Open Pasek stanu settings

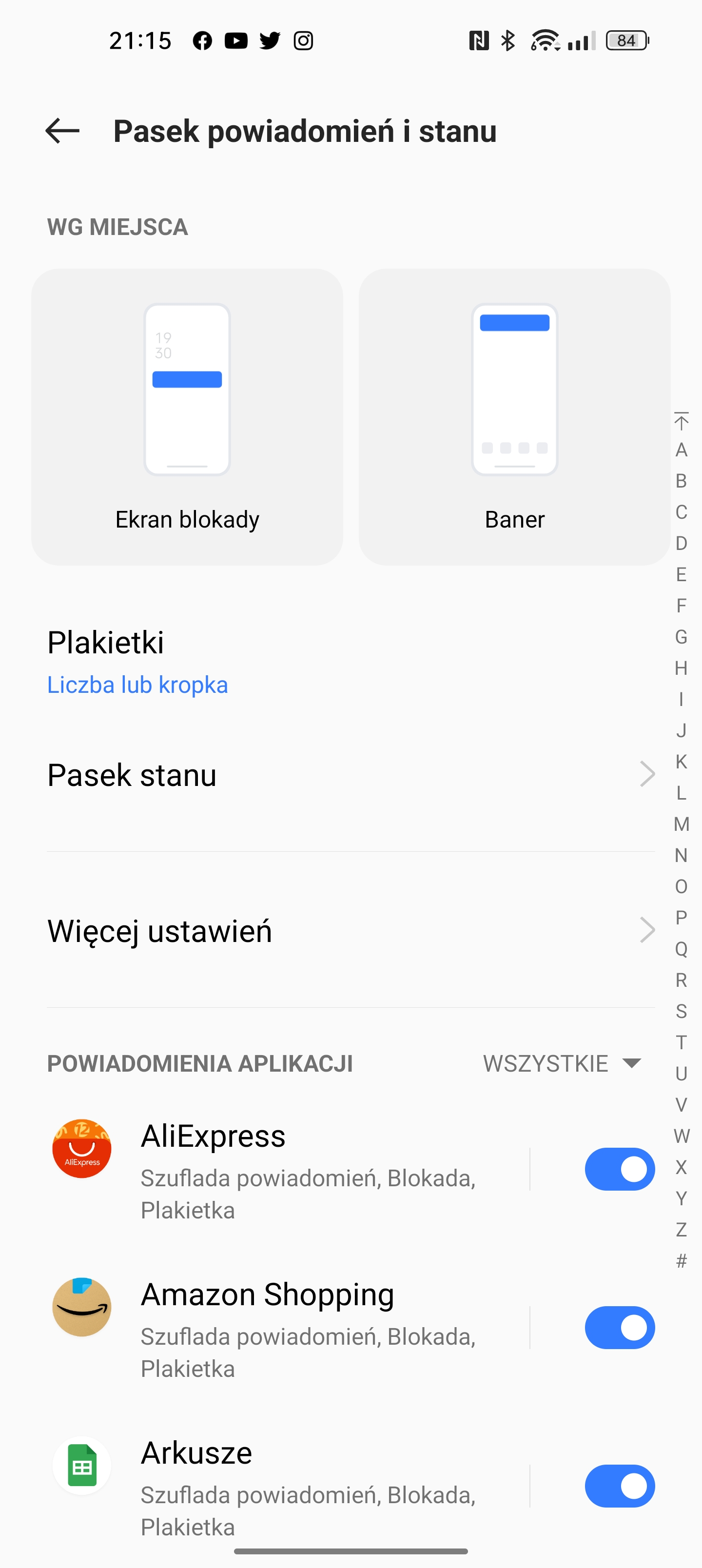pyautogui.click(x=351, y=774)
